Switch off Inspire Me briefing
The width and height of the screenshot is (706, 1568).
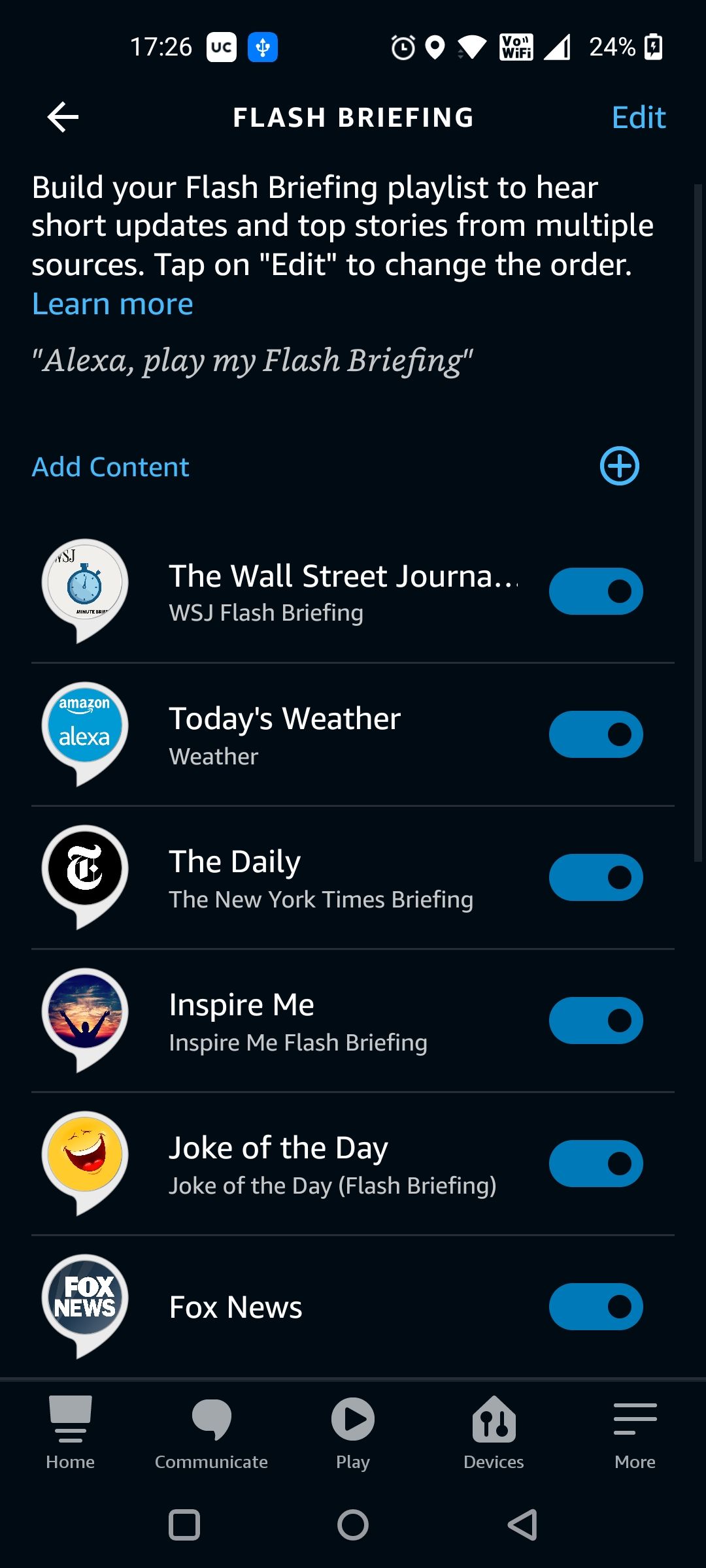(596, 1021)
